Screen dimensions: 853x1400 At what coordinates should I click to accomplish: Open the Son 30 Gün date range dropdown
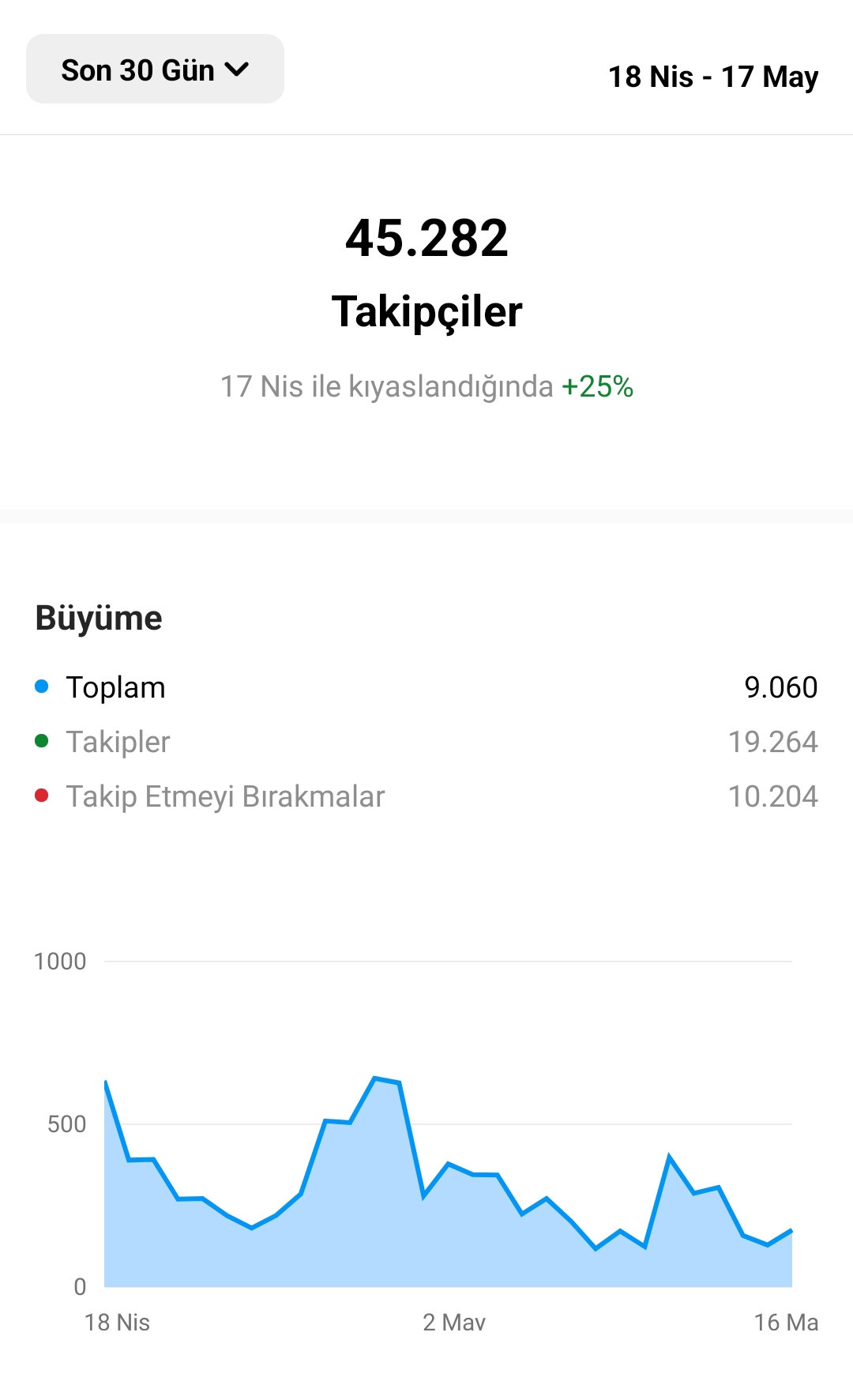155,69
